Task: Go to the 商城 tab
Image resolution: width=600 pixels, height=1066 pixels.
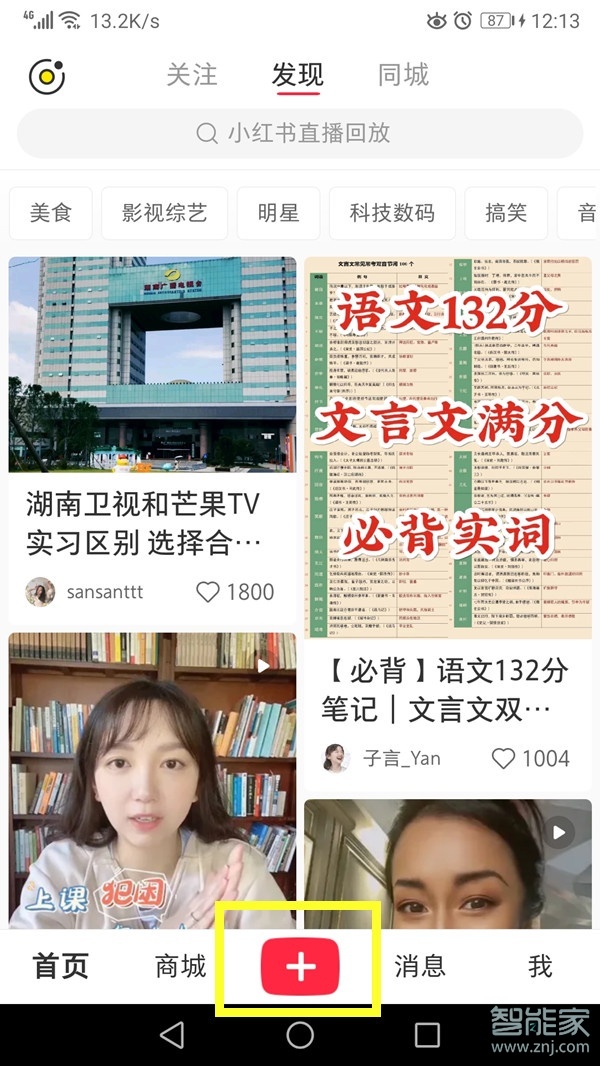Action: (180, 966)
